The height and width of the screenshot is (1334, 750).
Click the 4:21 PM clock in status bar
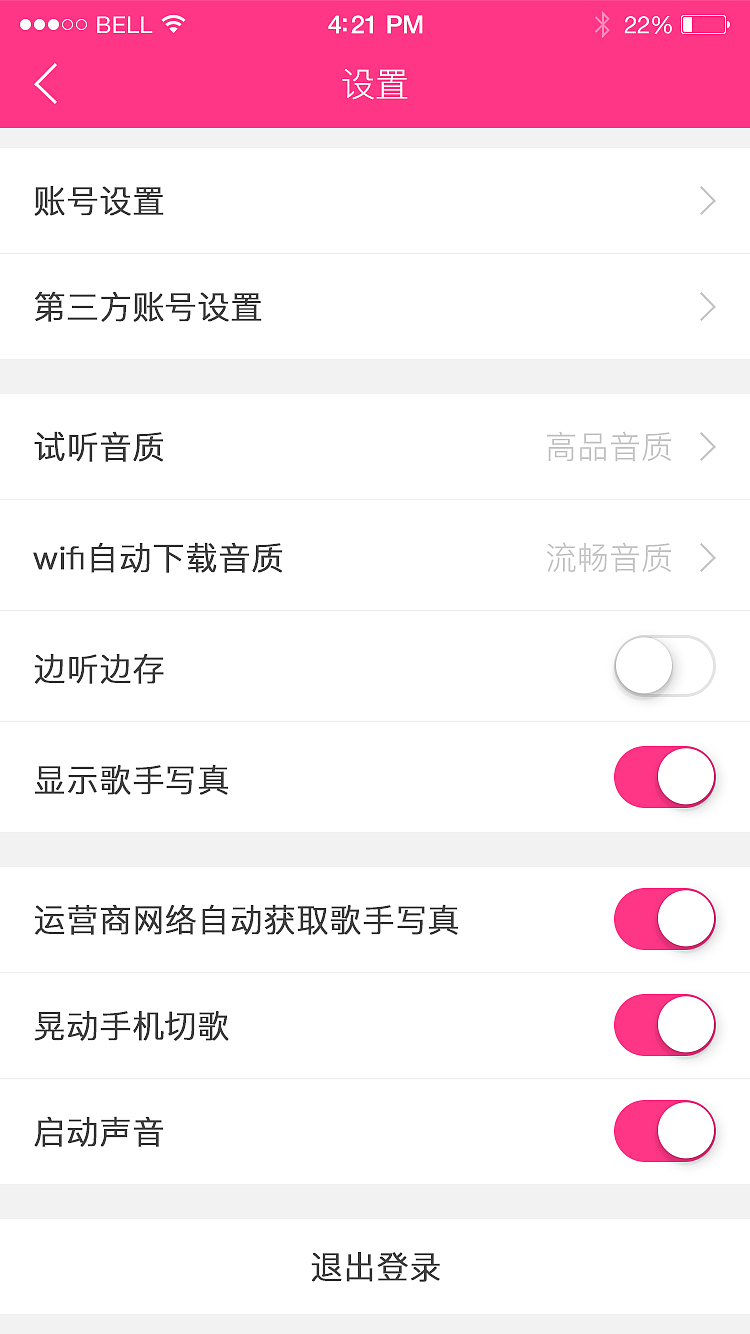[375, 24]
